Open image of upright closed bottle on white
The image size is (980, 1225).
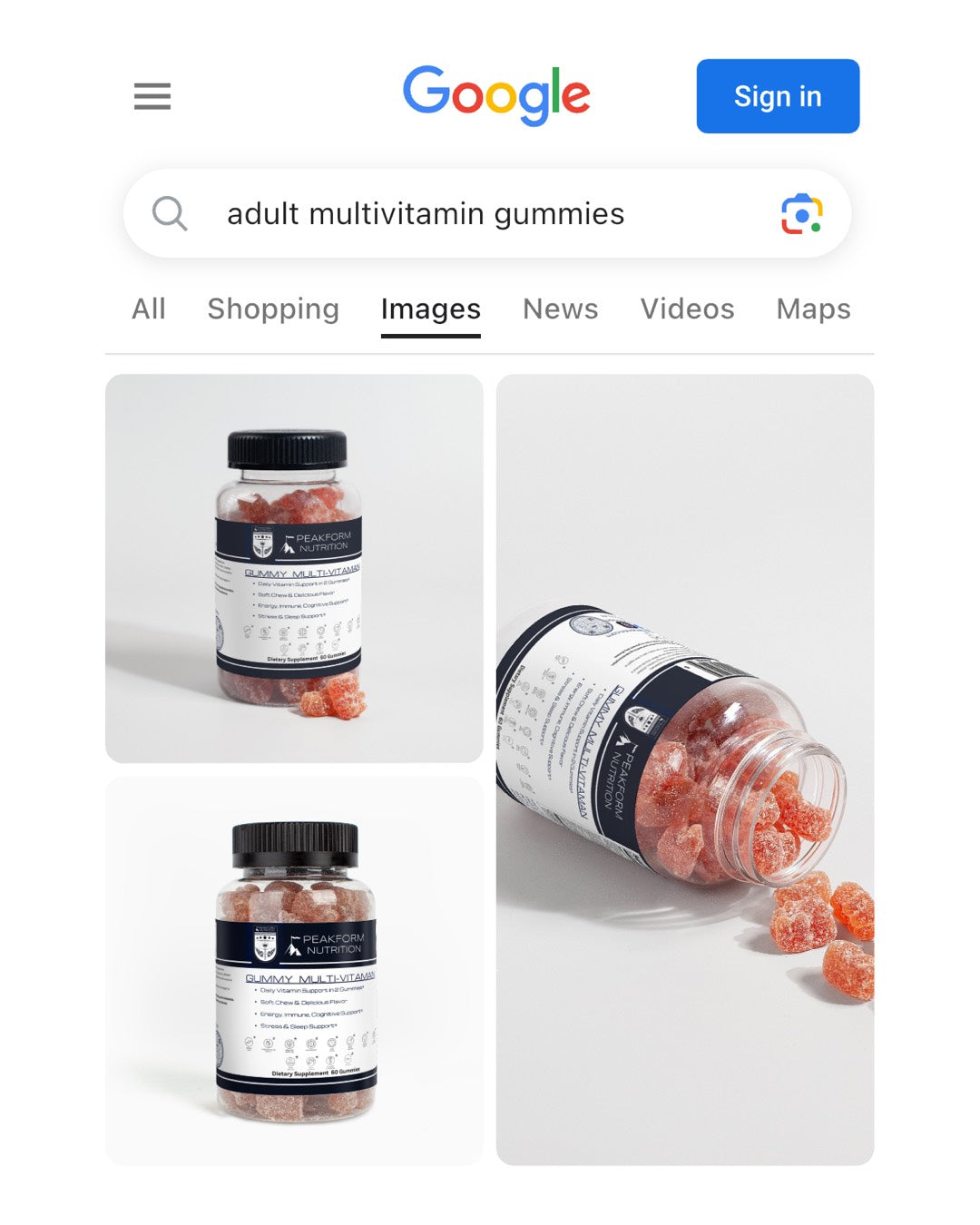pyautogui.click(x=294, y=970)
